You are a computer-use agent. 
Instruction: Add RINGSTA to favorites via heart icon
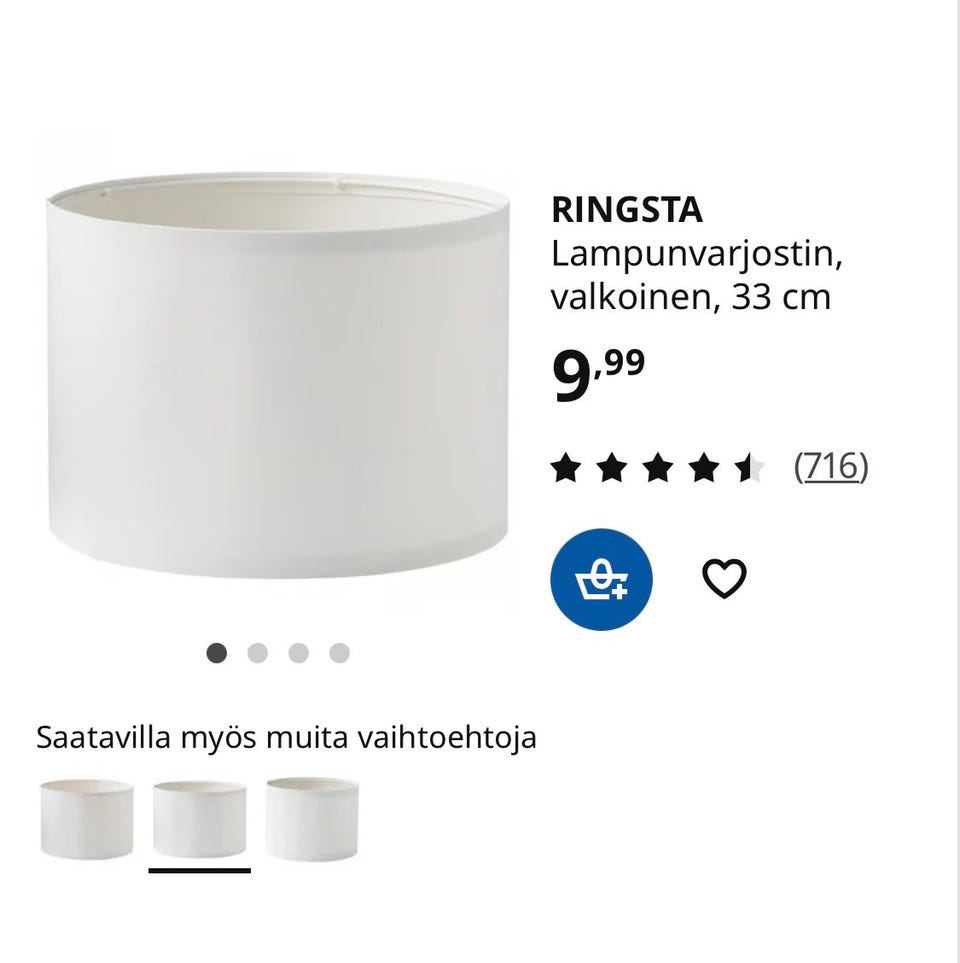tap(724, 578)
